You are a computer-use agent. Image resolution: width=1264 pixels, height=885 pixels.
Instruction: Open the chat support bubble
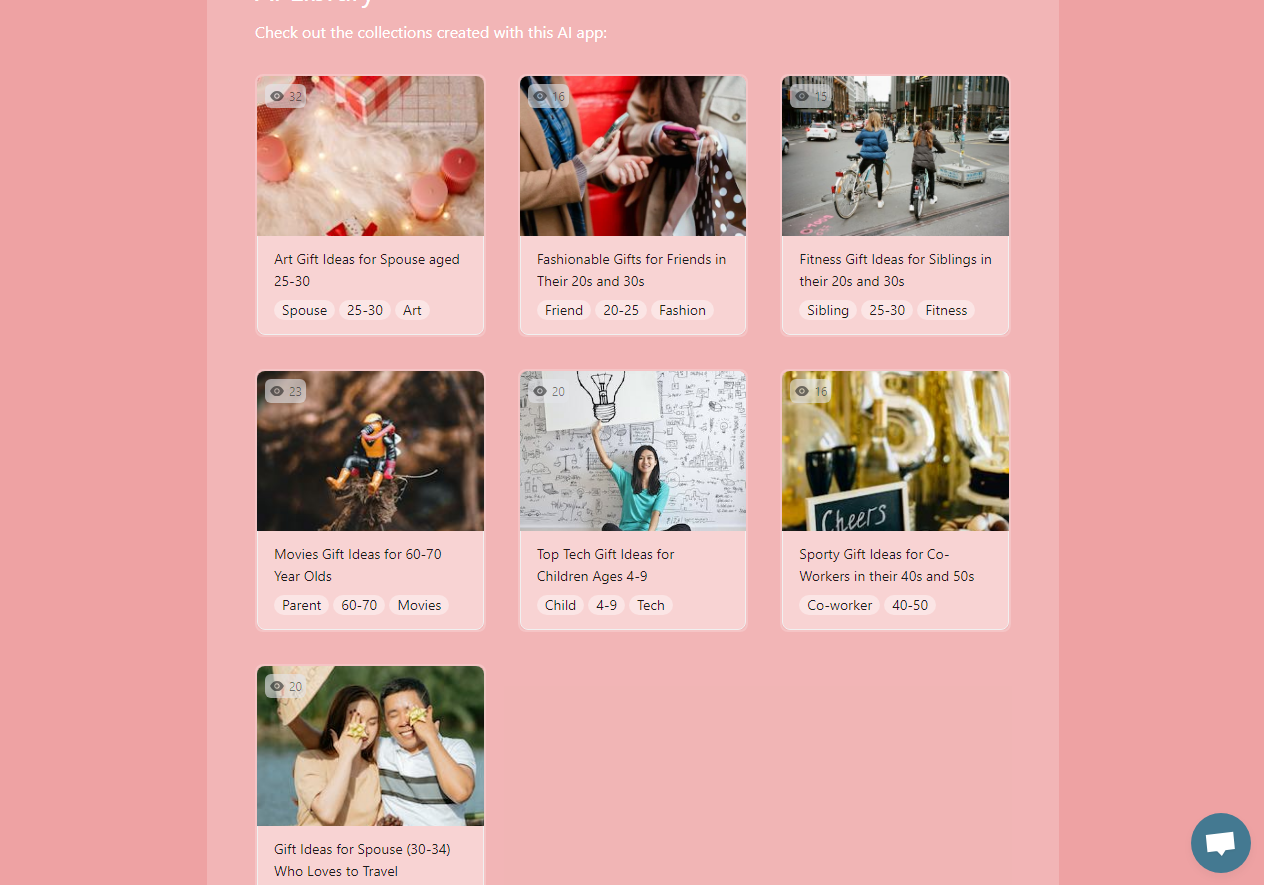(1220, 843)
